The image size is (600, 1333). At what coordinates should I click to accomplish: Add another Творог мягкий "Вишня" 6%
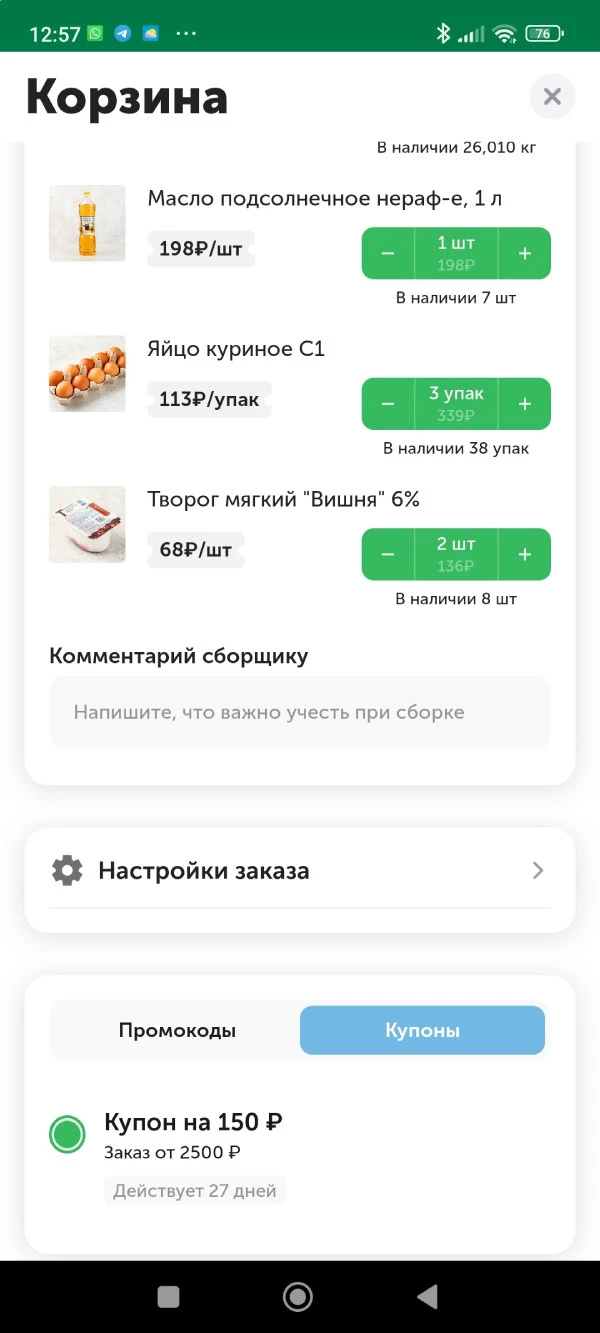[x=525, y=555]
